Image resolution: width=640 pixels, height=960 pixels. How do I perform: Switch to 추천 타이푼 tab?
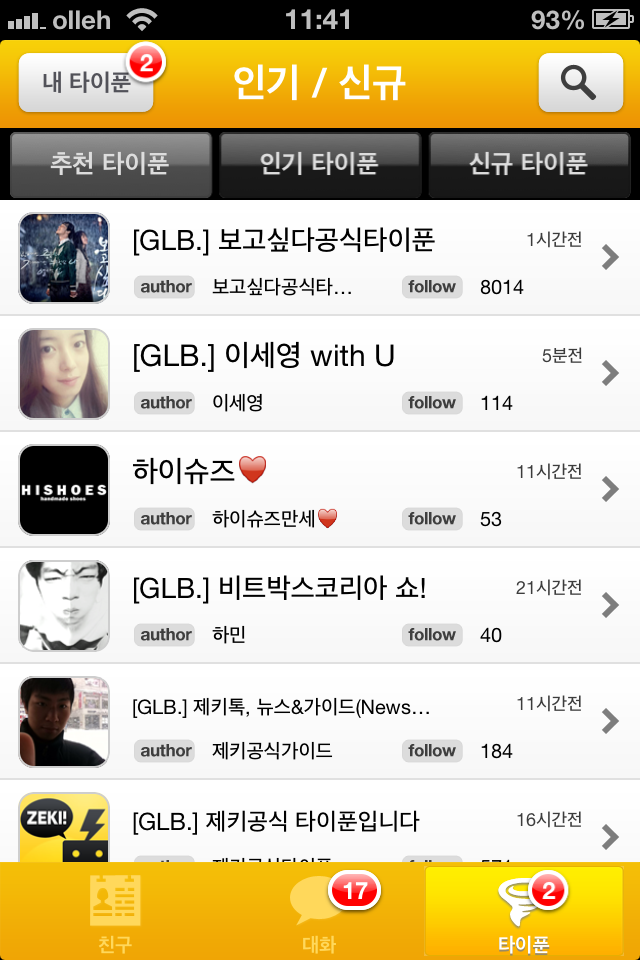pyautogui.click(x=110, y=164)
